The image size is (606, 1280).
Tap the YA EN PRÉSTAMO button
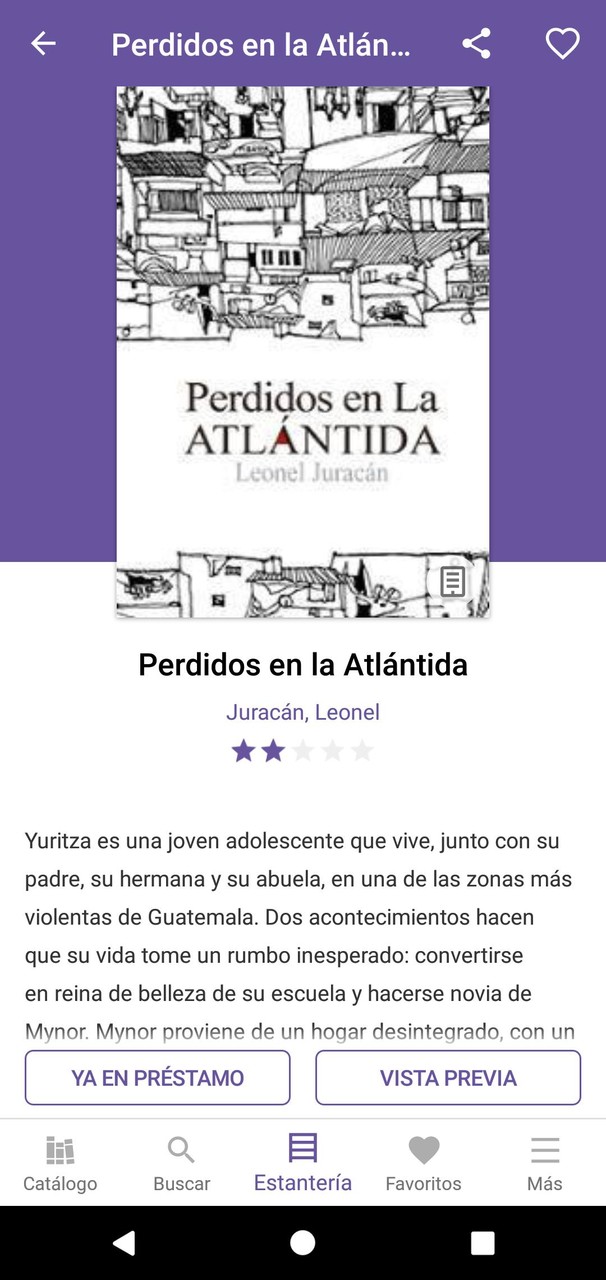coord(158,1078)
